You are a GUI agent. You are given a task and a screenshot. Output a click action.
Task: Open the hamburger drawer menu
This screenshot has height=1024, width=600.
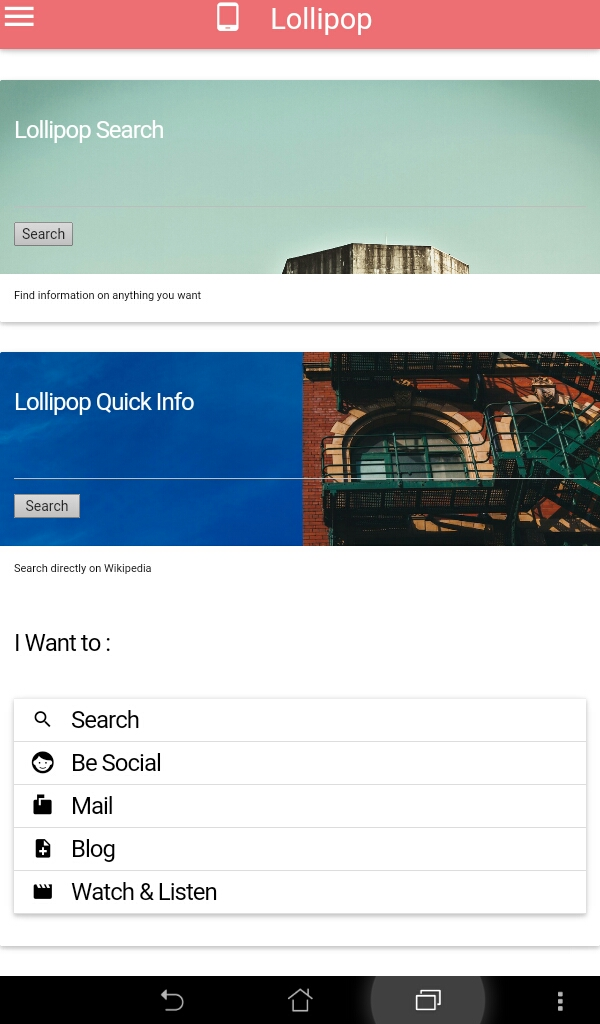pyautogui.click(x=19, y=17)
